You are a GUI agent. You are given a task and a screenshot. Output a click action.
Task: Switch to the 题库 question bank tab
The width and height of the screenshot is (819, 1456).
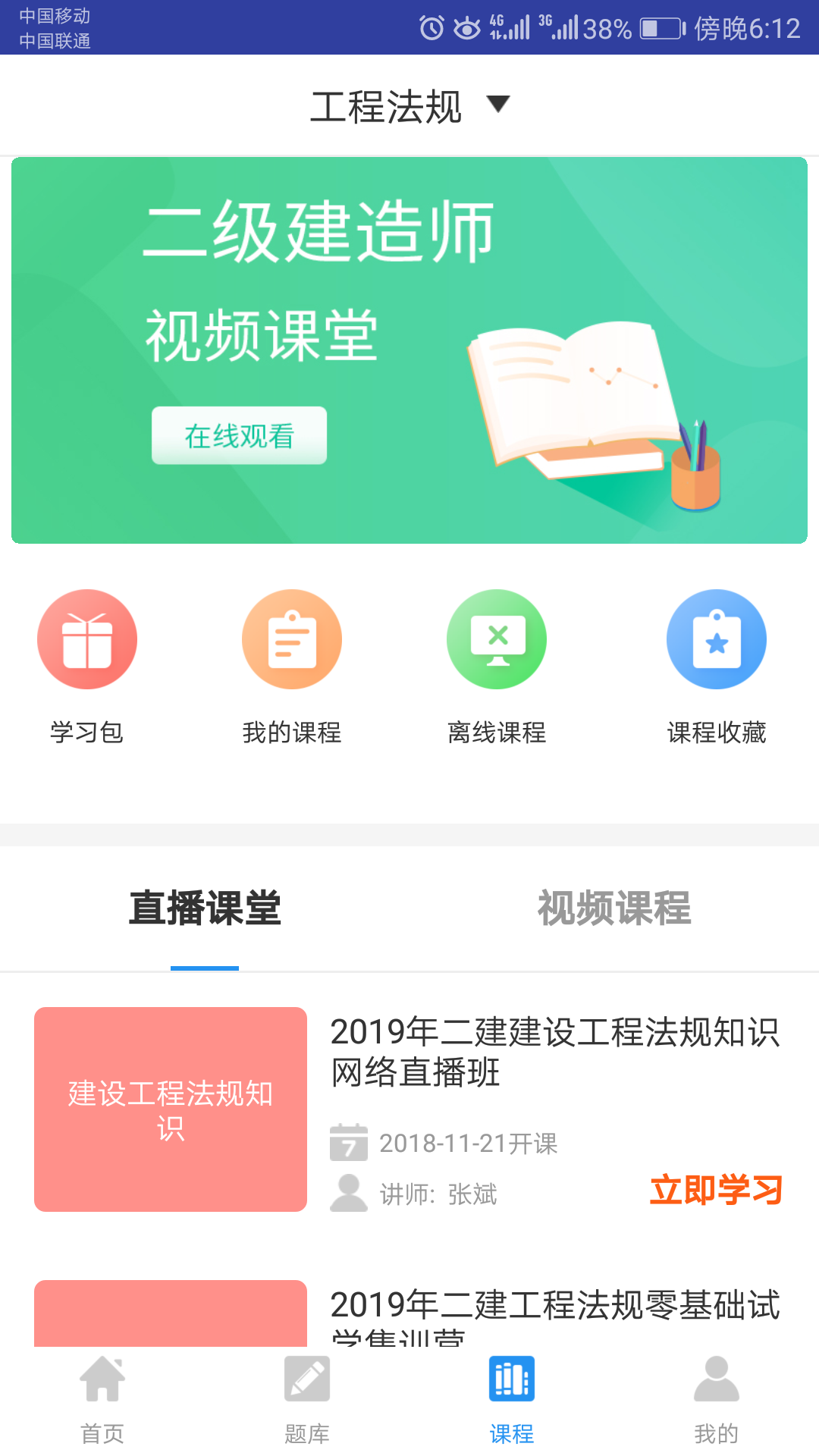[307, 1400]
